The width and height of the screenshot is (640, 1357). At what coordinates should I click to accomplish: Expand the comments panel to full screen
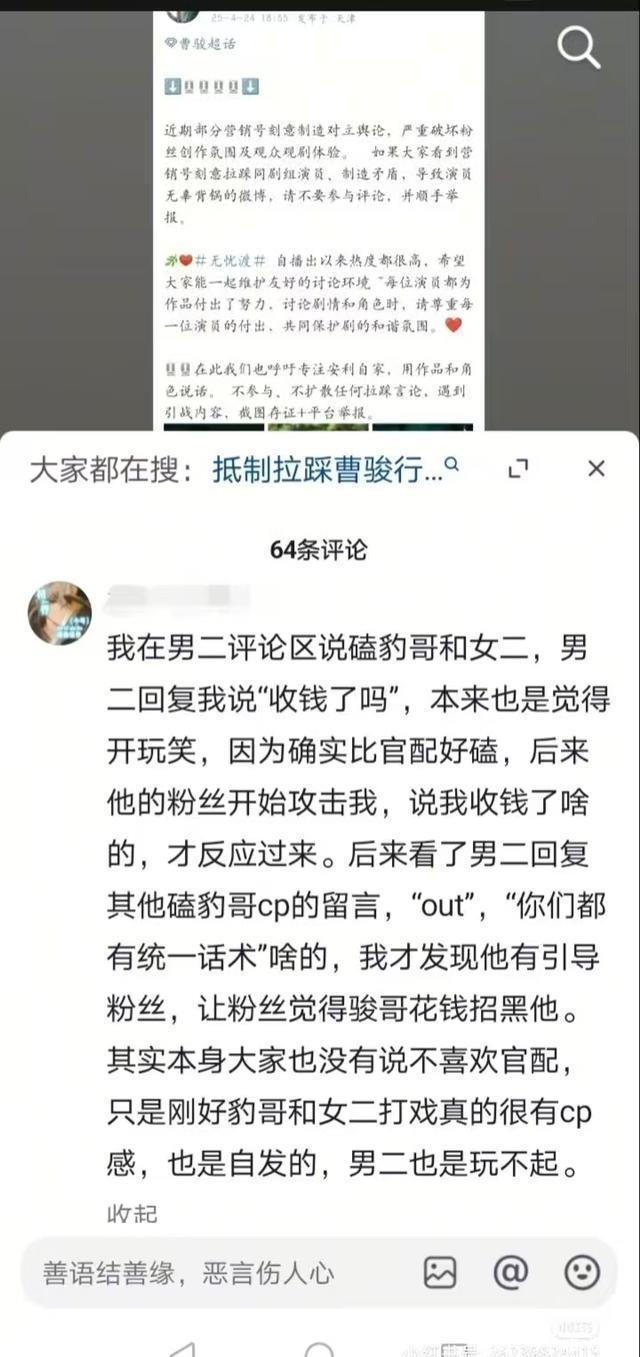[518, 469]
